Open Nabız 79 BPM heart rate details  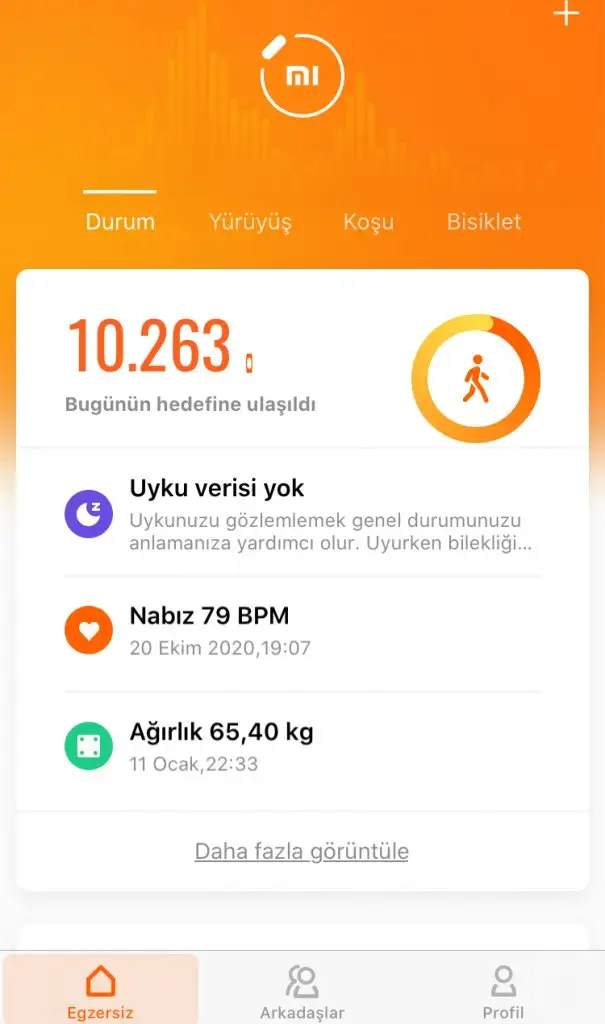click(302, 630)
